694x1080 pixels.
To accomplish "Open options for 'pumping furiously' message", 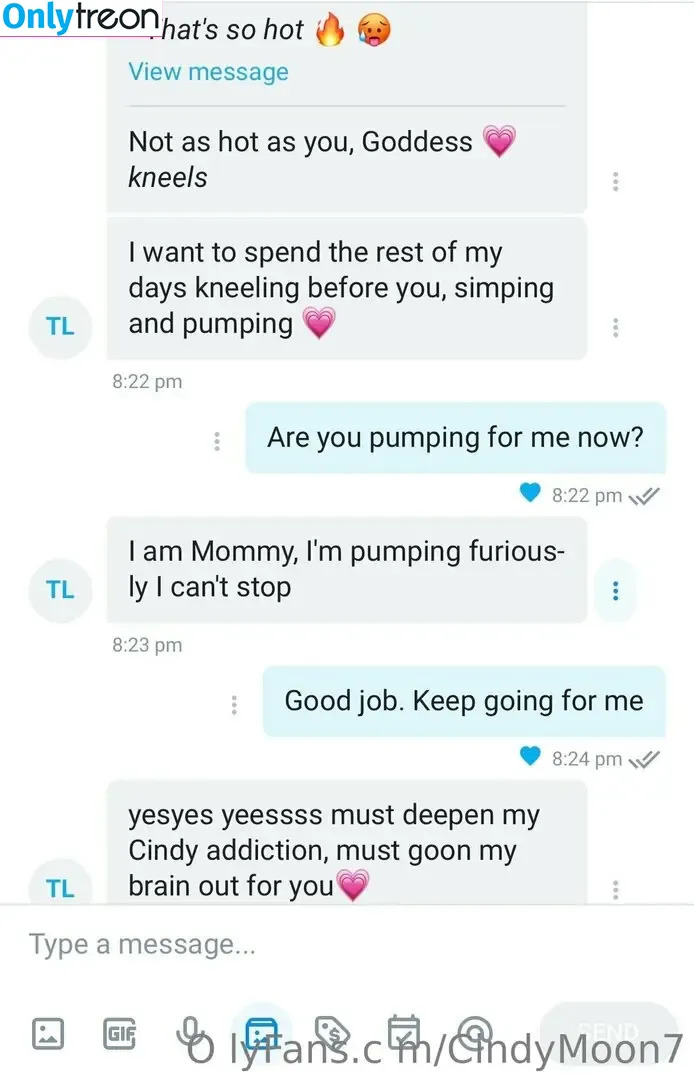I will click(615, 591).
